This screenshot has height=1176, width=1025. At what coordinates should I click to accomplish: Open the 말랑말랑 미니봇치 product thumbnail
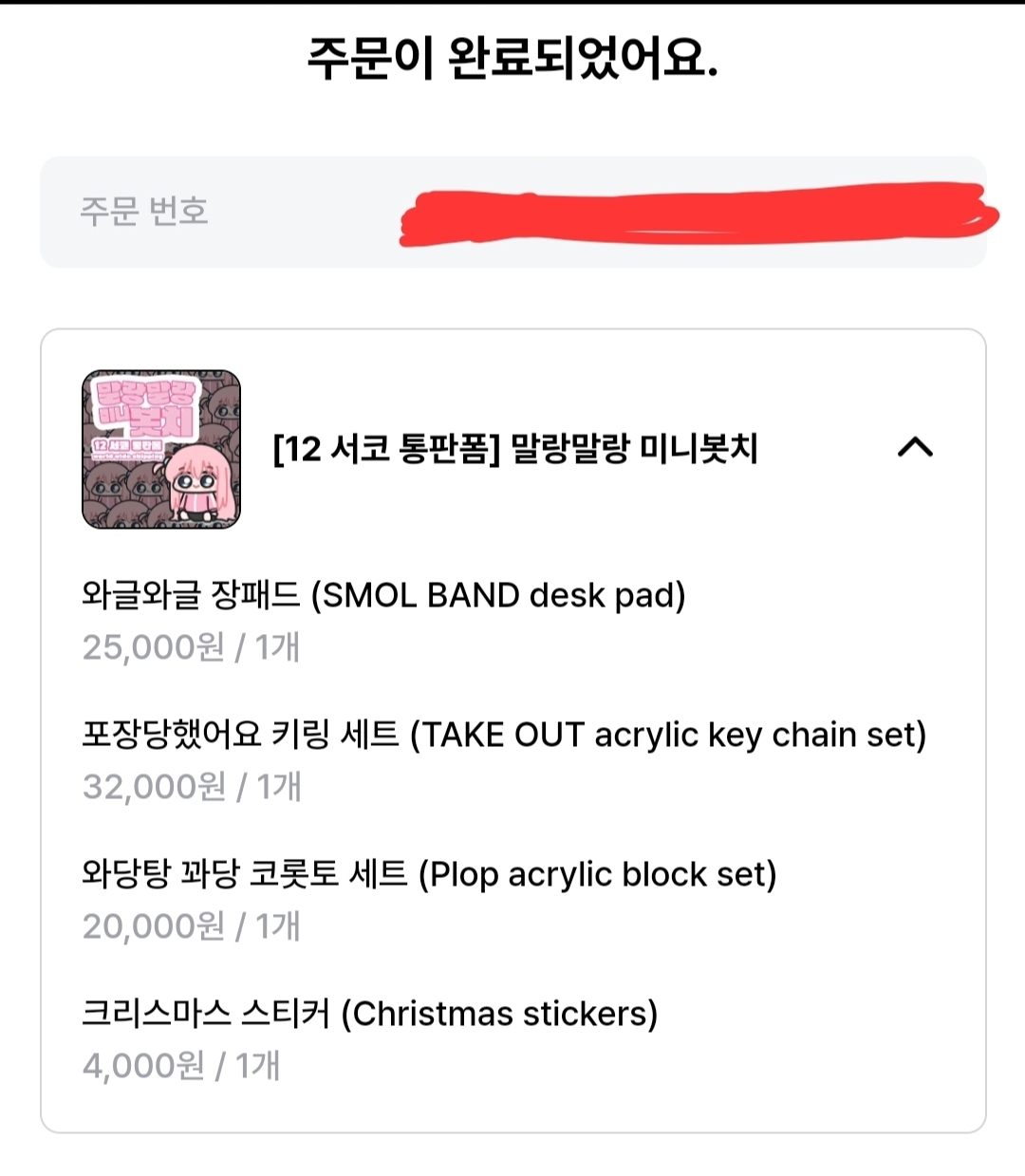point(161,449)
